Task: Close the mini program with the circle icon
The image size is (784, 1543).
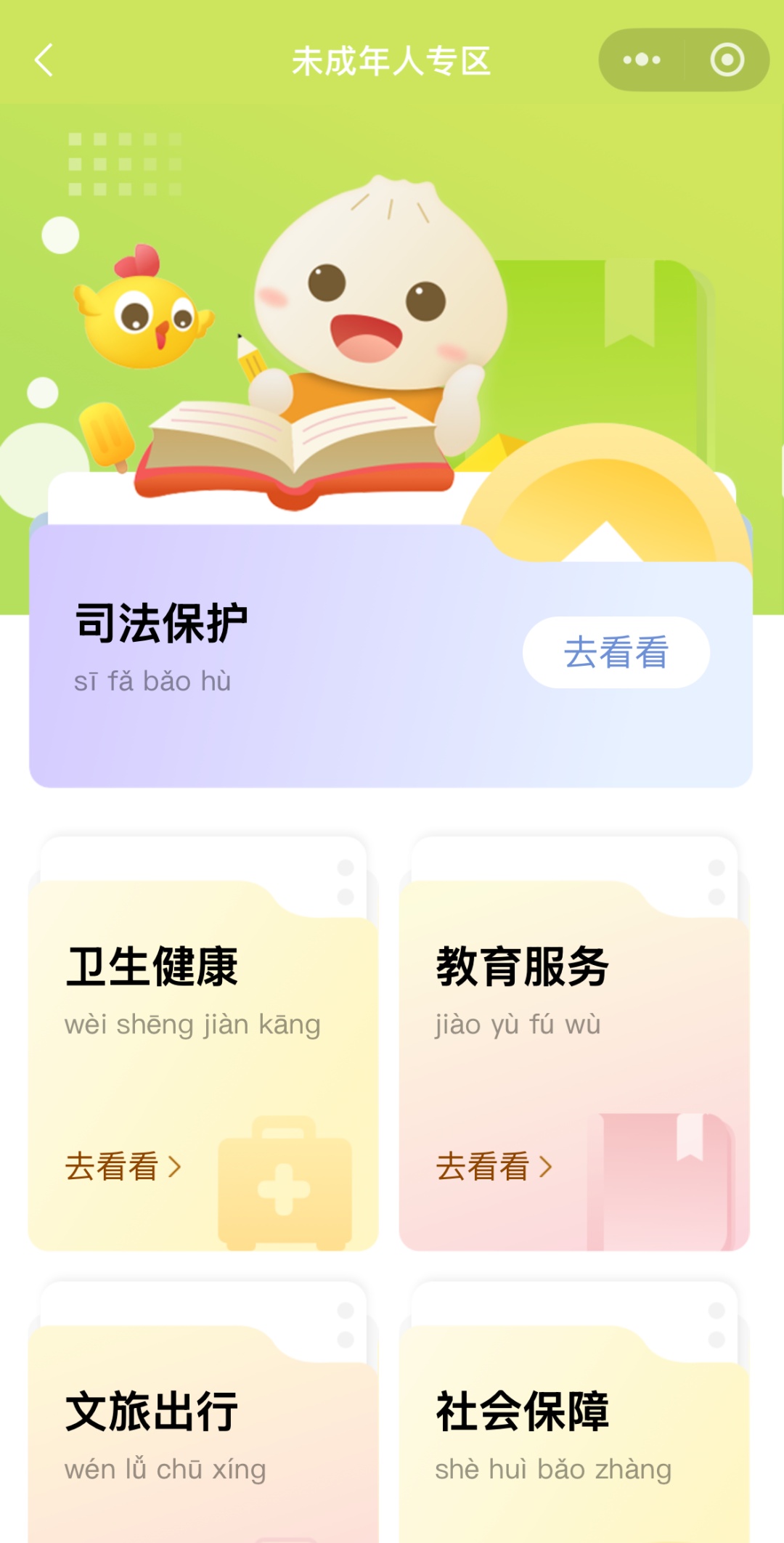Action: [x=727, y=60]
